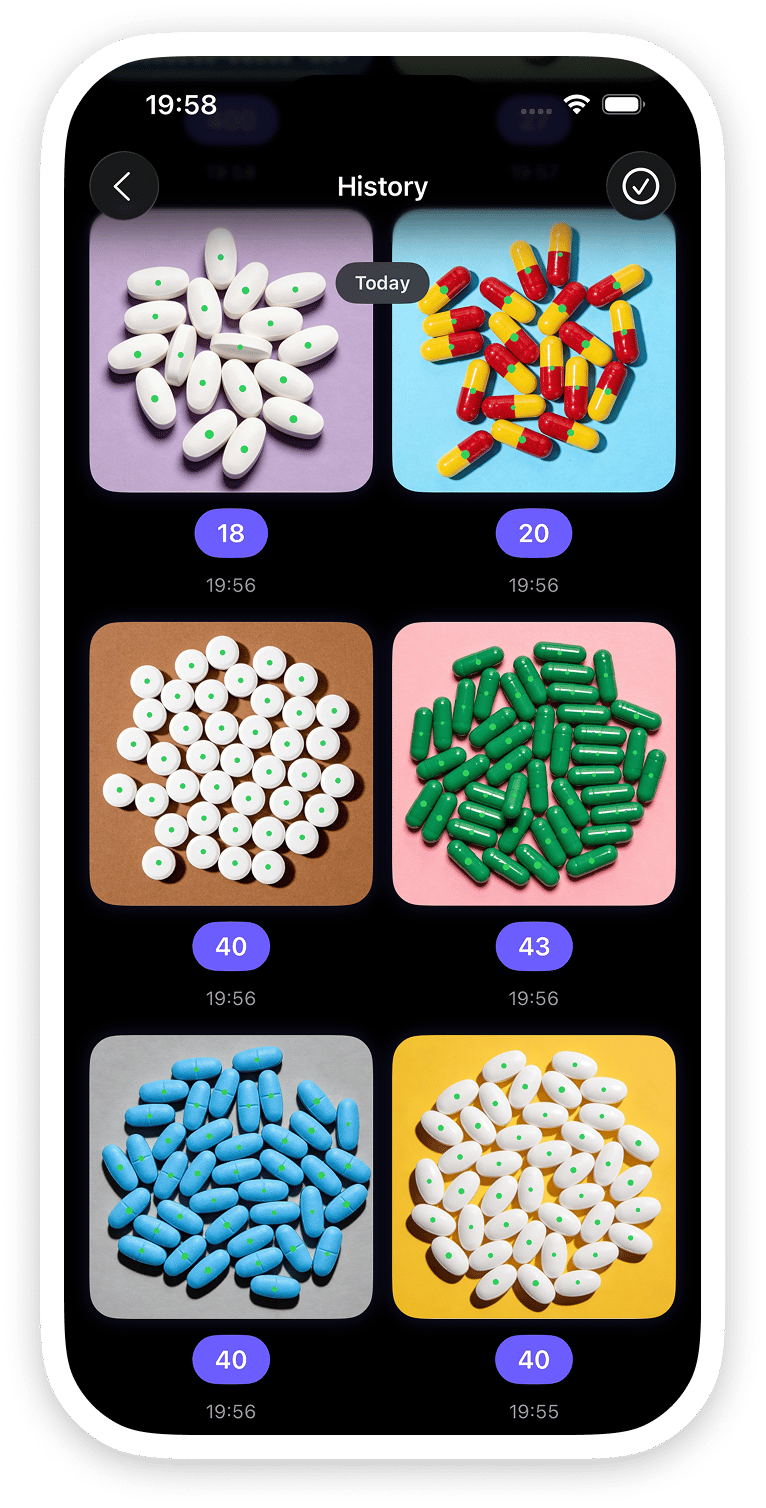Select the 40 badge under round tablets

pos(231,946)
